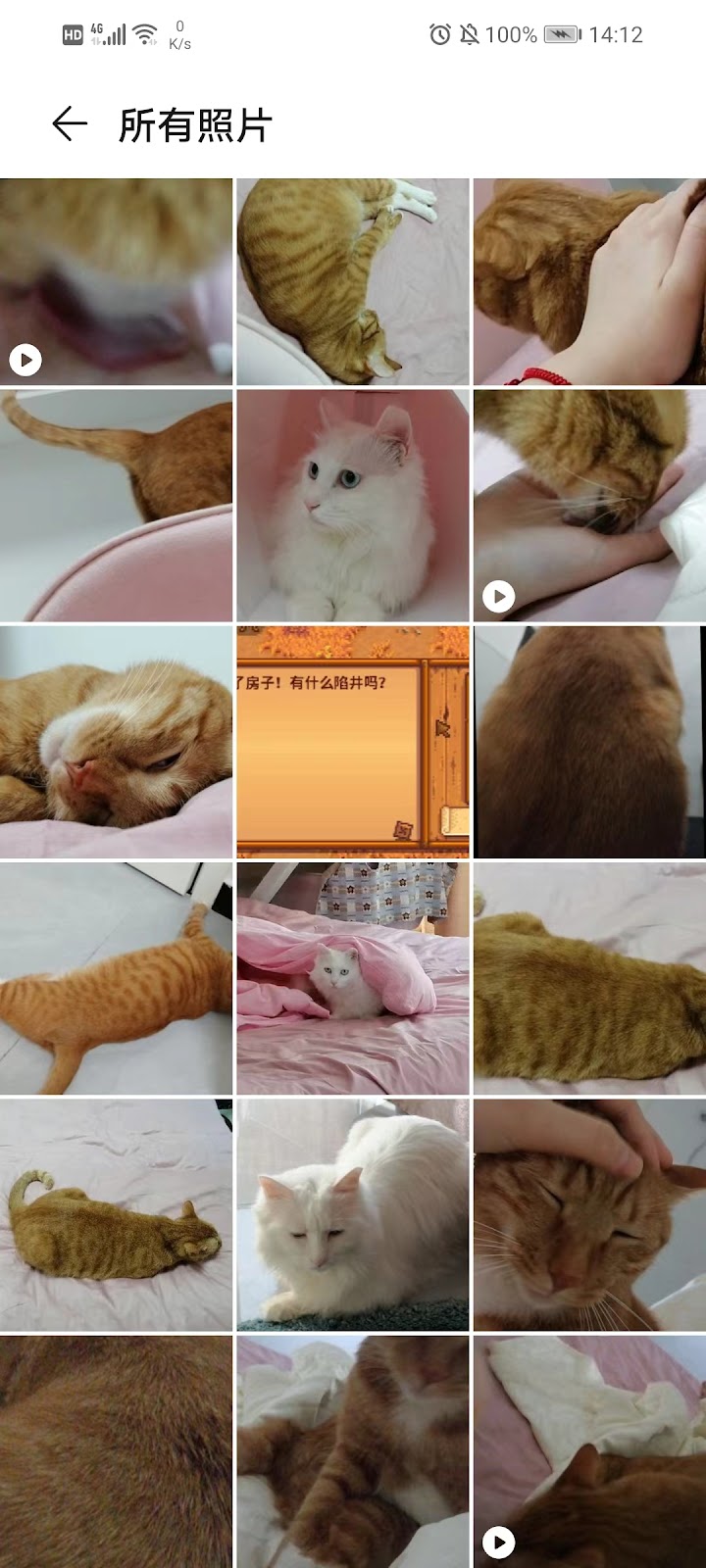Open photo of hand petting orange cat's head

coord(589,1215)
